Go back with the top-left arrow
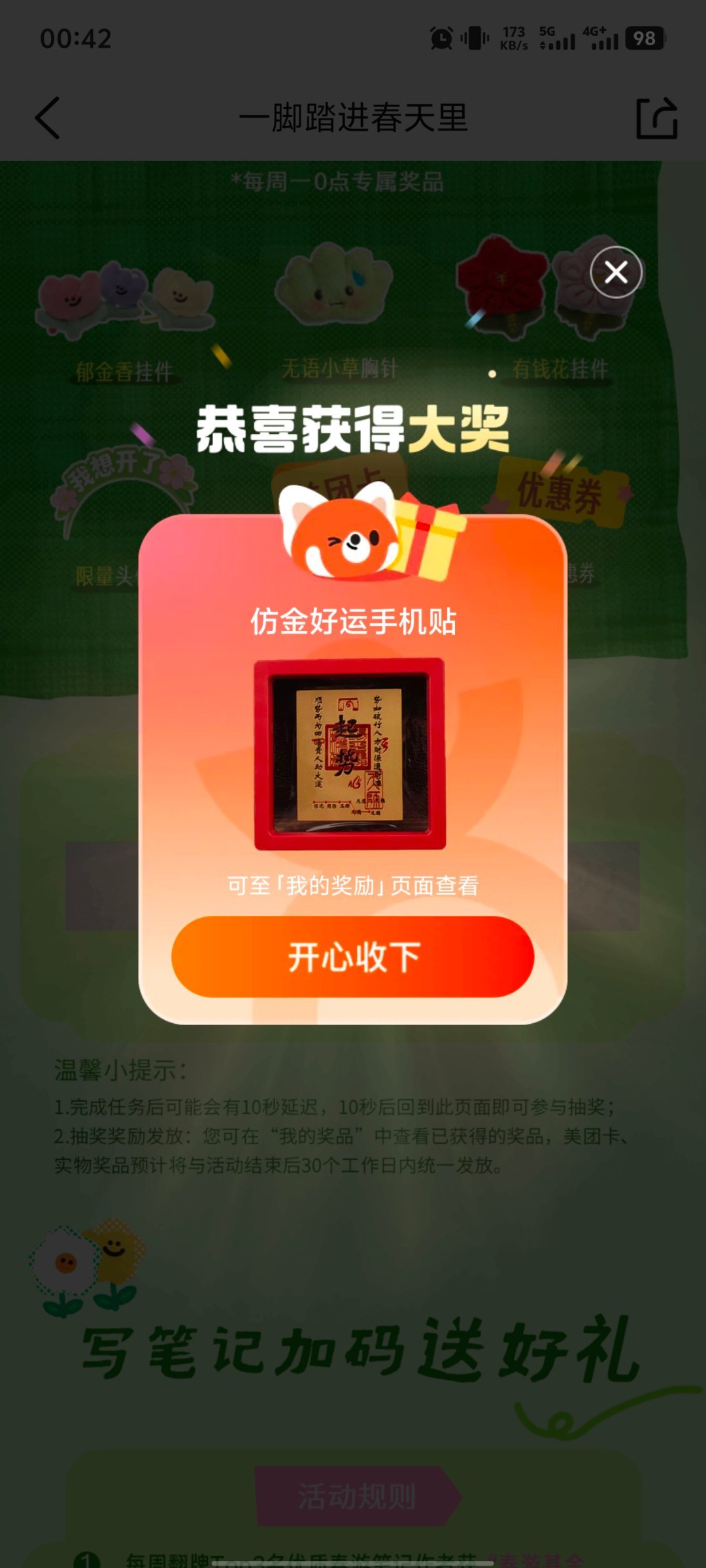706x1568 pixels. pyautogui.click(x=48, y=118)
